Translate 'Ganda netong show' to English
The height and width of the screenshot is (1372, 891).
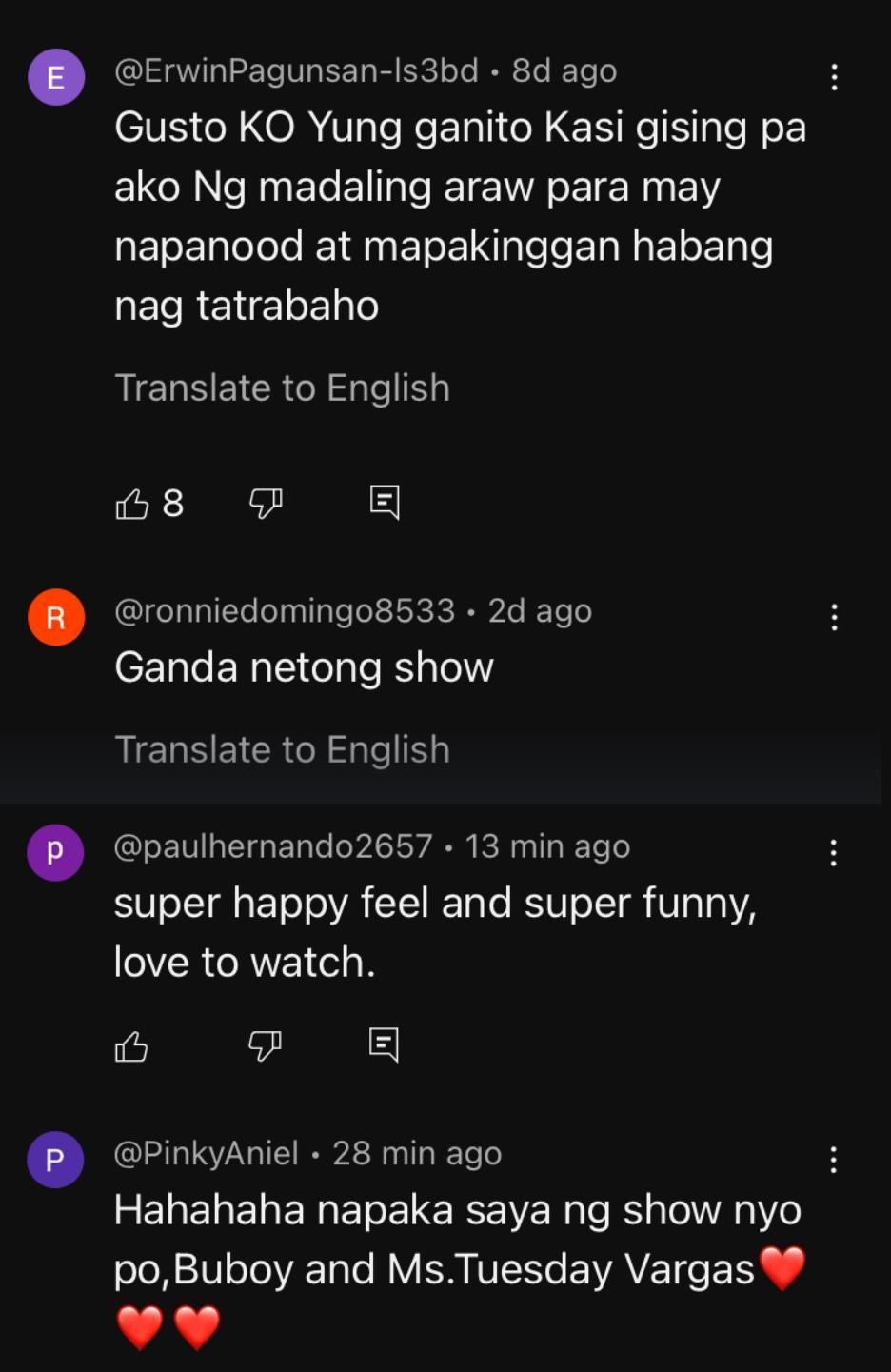point(282,750)
